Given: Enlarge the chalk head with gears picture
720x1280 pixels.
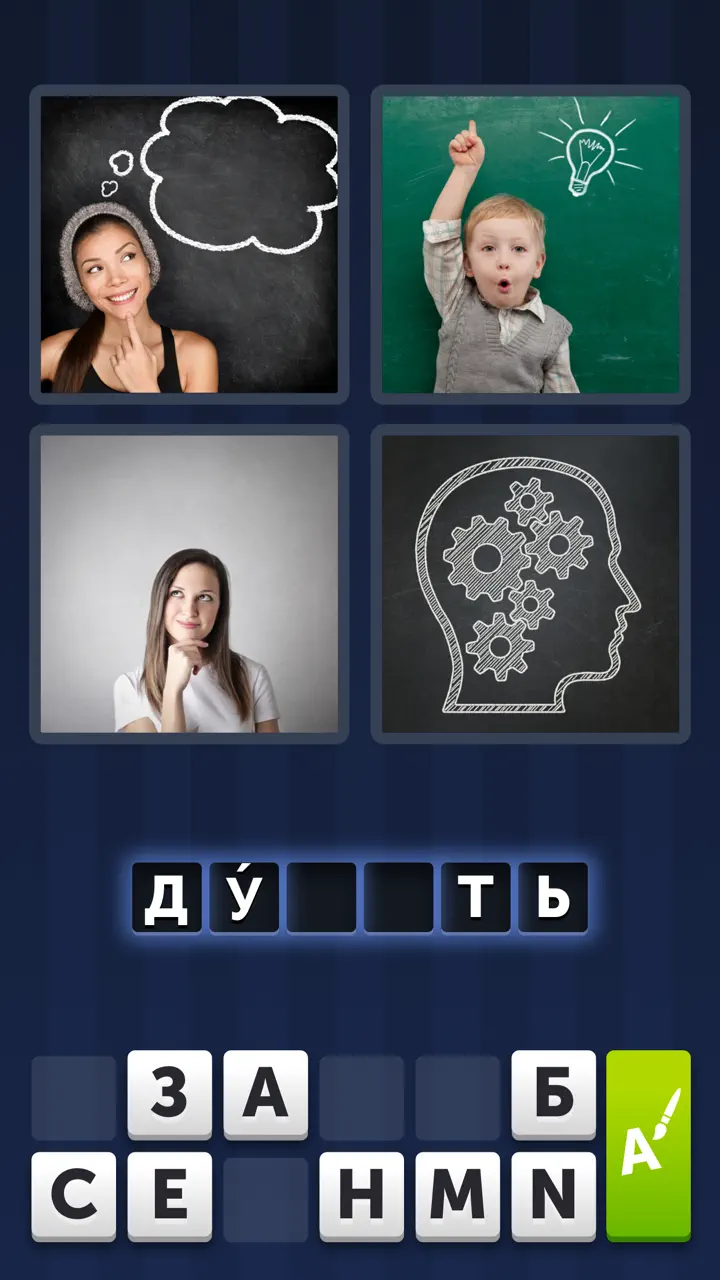Looking at the screenshot, I should (530, 584).
